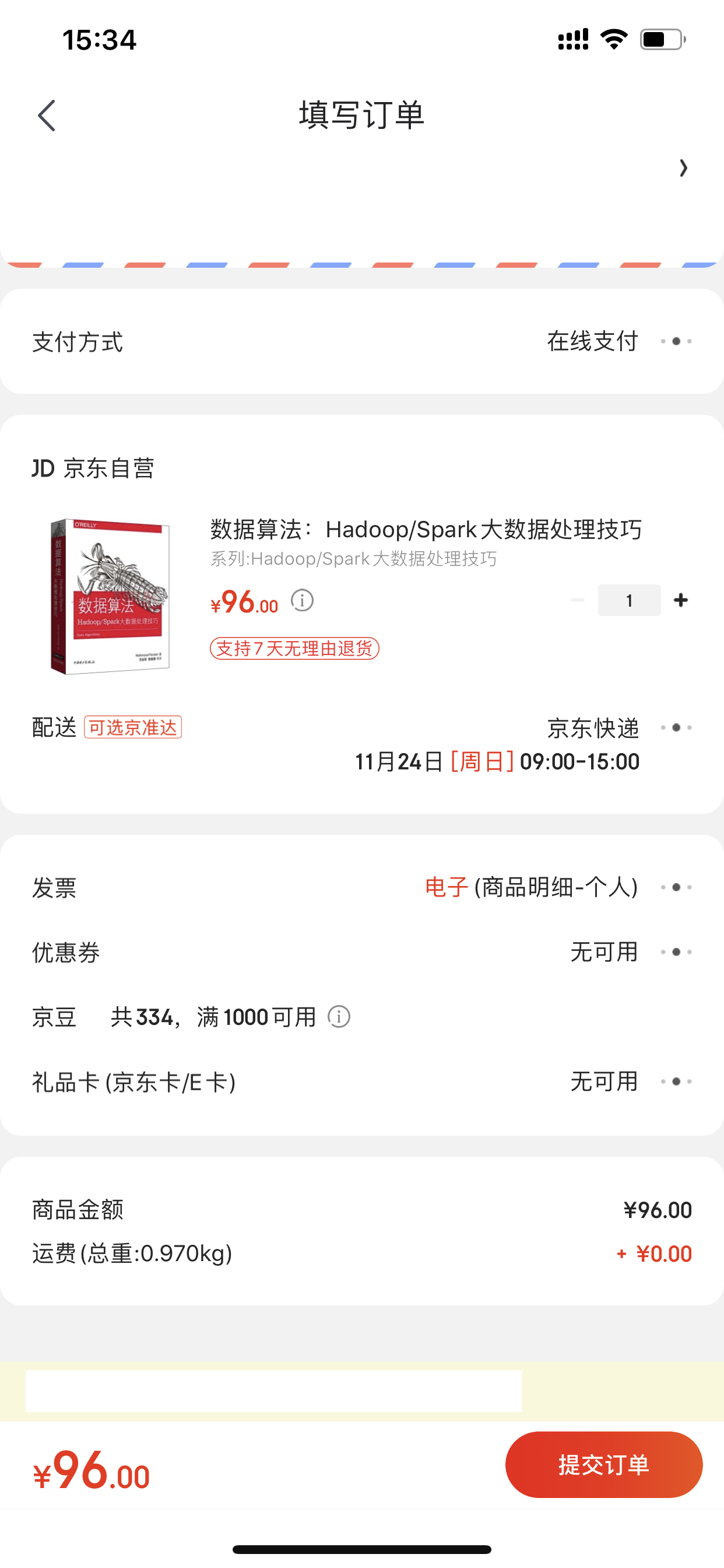This screenshot has width=724, height=1568.
Task: Edit the quantity field showing 1
Action: click(629, 600)
